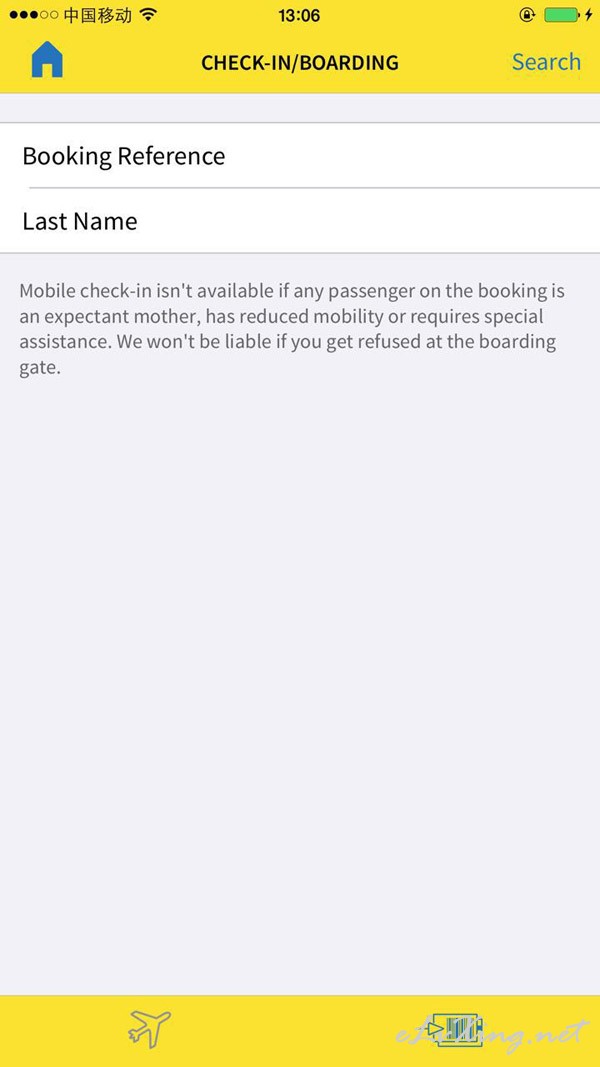600x1067 pixels.
Task: Select the Last Name field
Action: click(x=300, y=221)
